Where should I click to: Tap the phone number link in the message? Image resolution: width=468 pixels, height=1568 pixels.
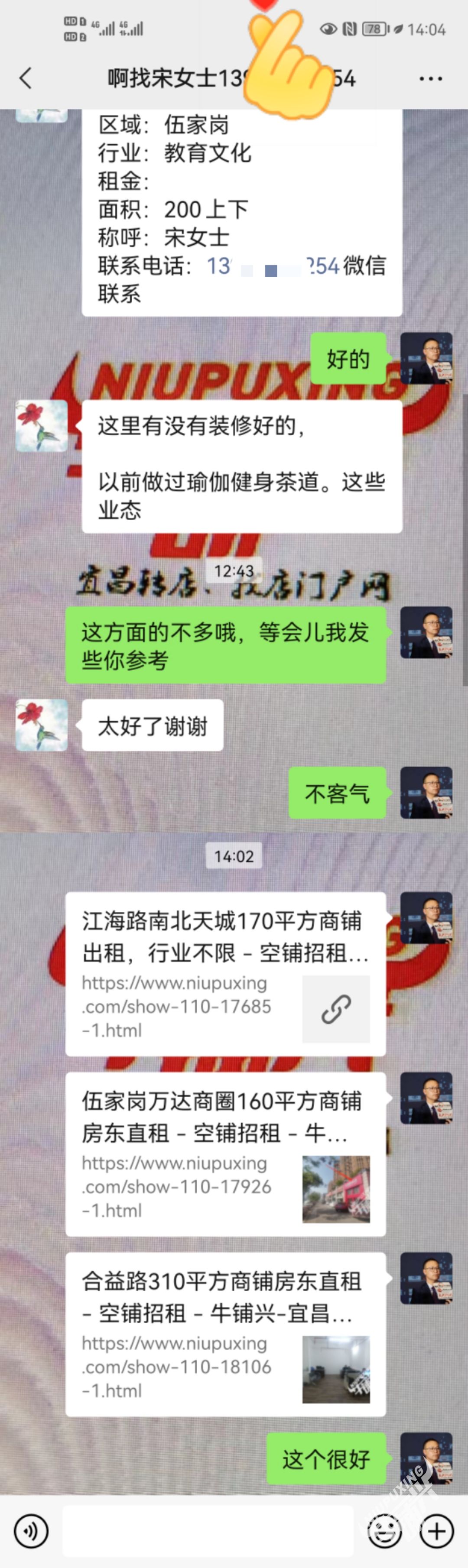coord(272,266)
